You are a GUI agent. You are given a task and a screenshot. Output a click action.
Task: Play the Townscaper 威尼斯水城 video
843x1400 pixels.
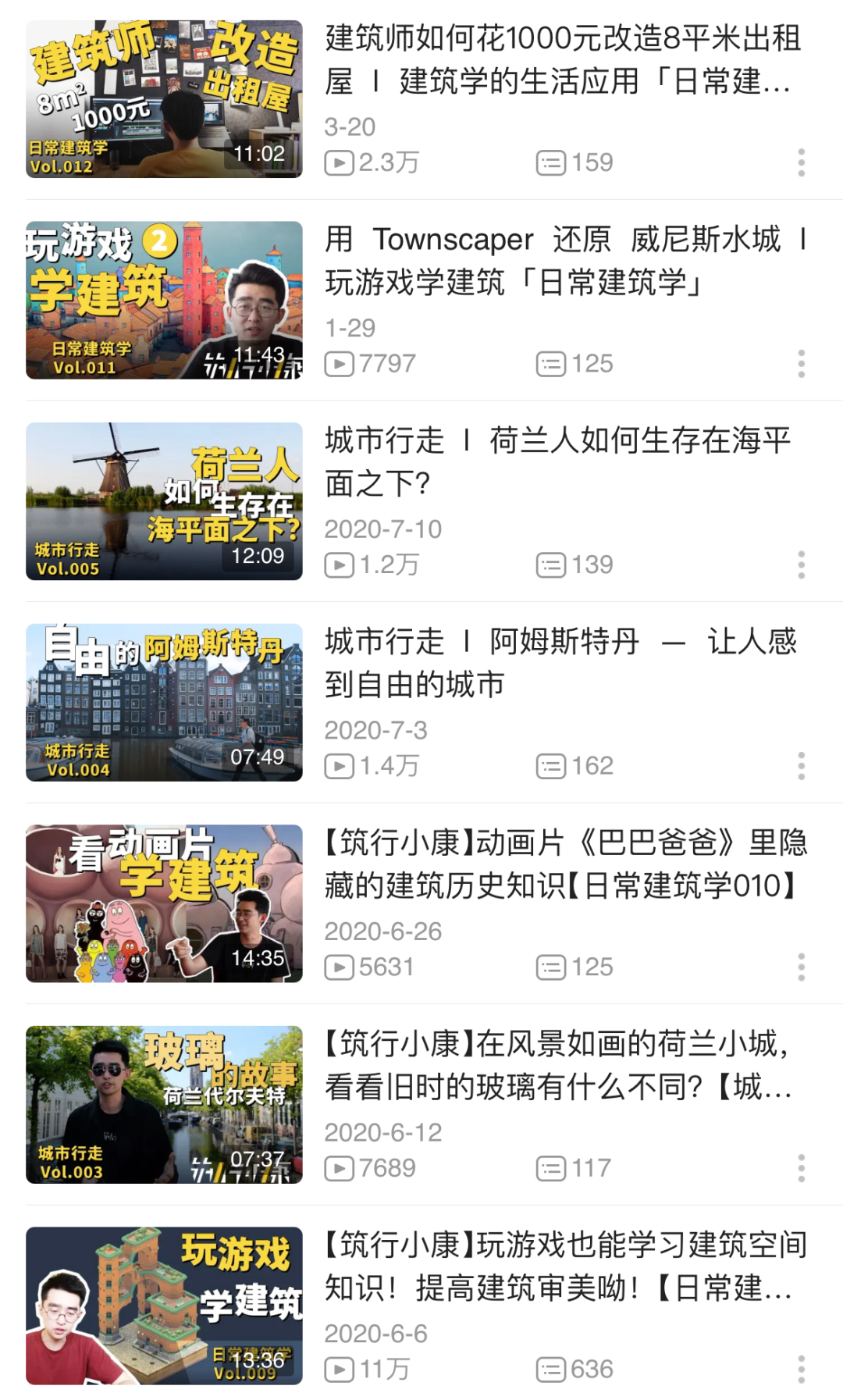tap(164, 300)
